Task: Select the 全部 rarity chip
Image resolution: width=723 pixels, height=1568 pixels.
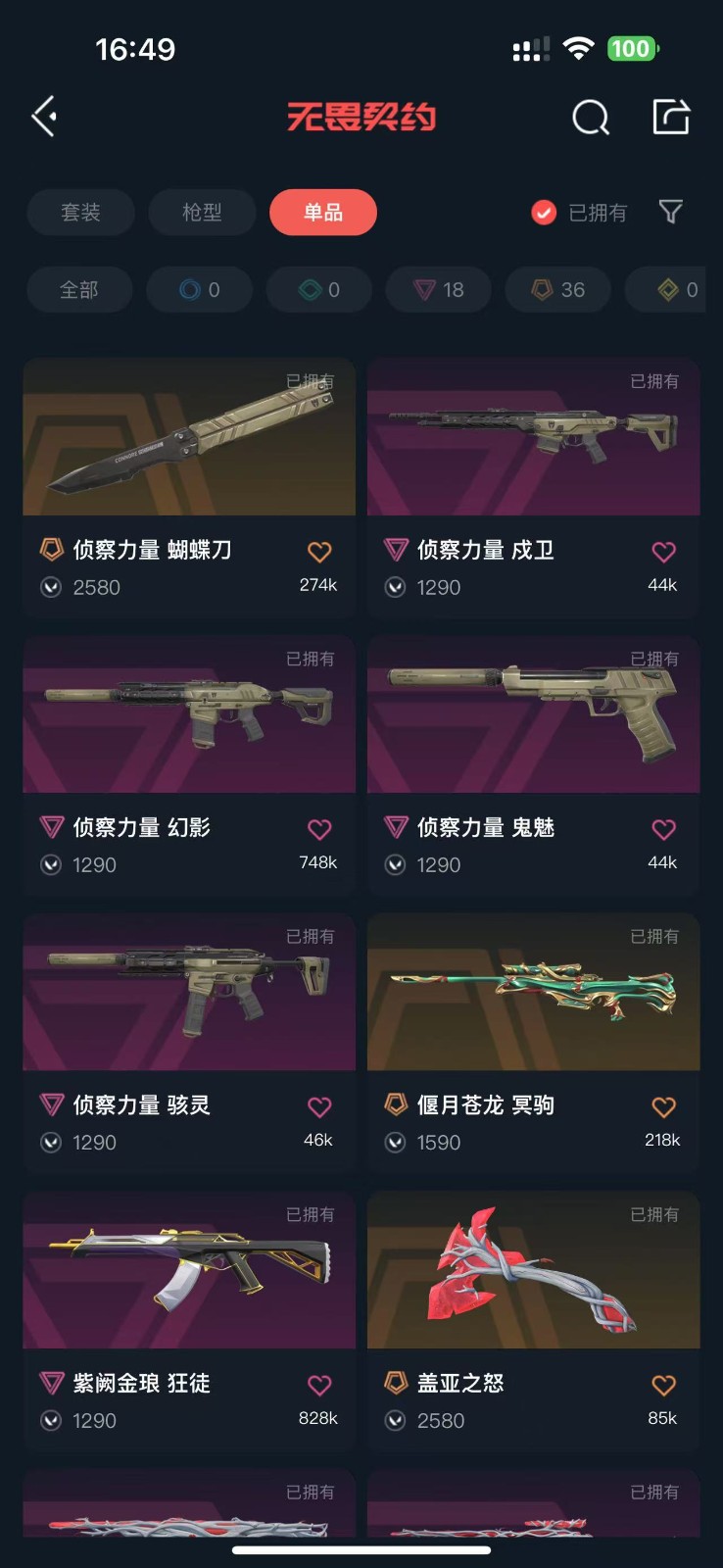Action: click(x=79, y=290)
